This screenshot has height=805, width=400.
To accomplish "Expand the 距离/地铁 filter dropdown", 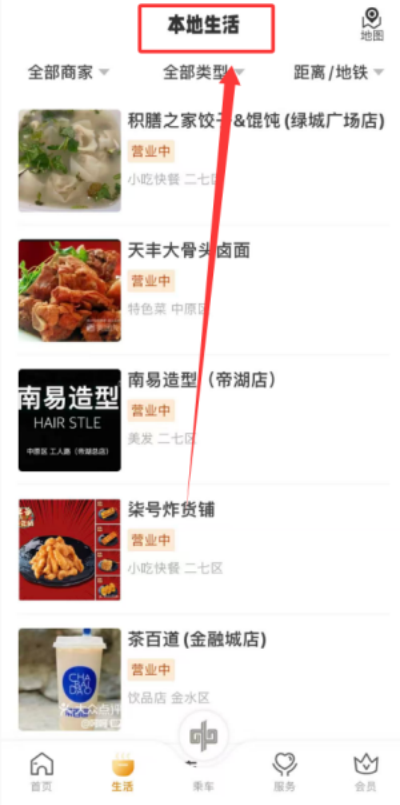I will pos(338,72).
